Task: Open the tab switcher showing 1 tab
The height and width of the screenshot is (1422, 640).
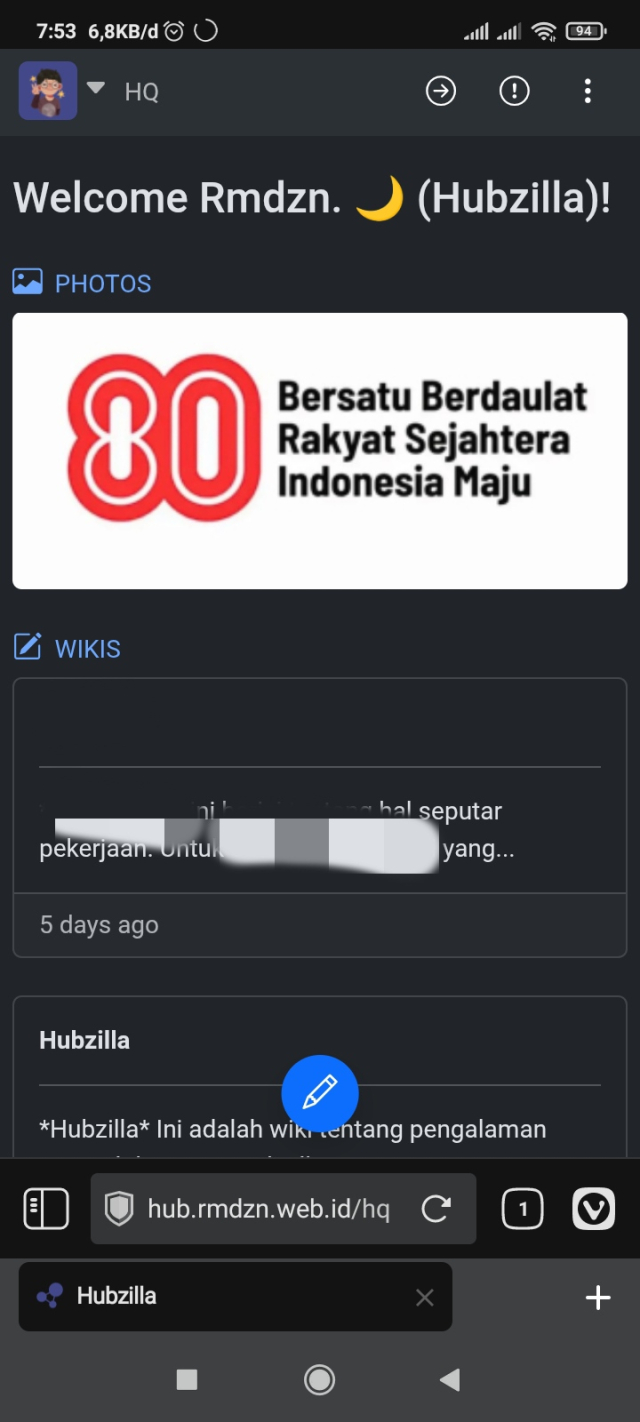Action: pos(522,1209)
